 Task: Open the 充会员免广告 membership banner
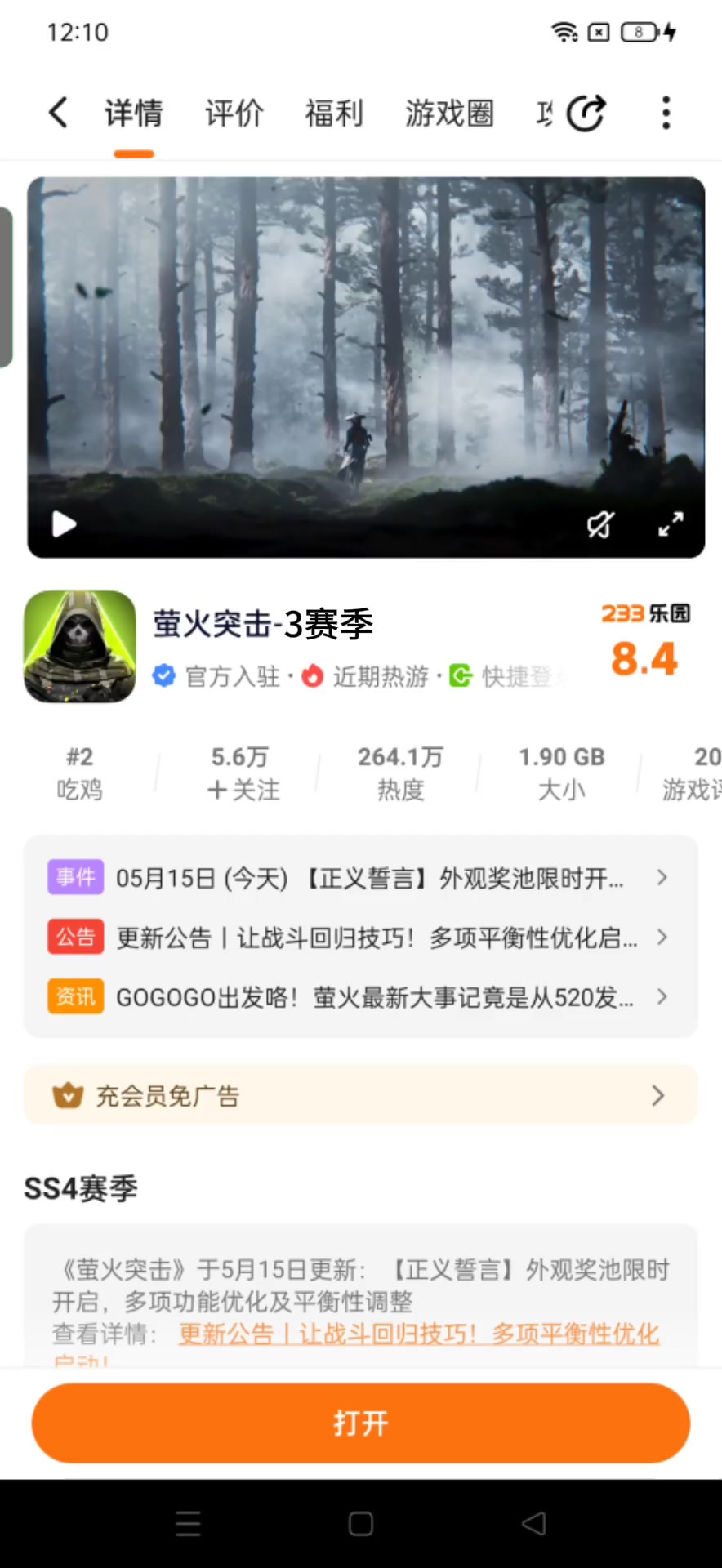(x=360, y=1095)
